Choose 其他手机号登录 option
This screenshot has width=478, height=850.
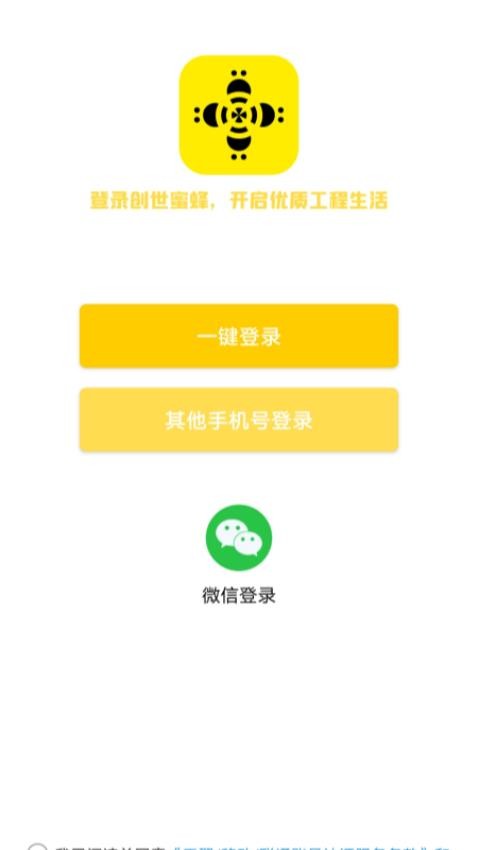[x=239, y=420]
